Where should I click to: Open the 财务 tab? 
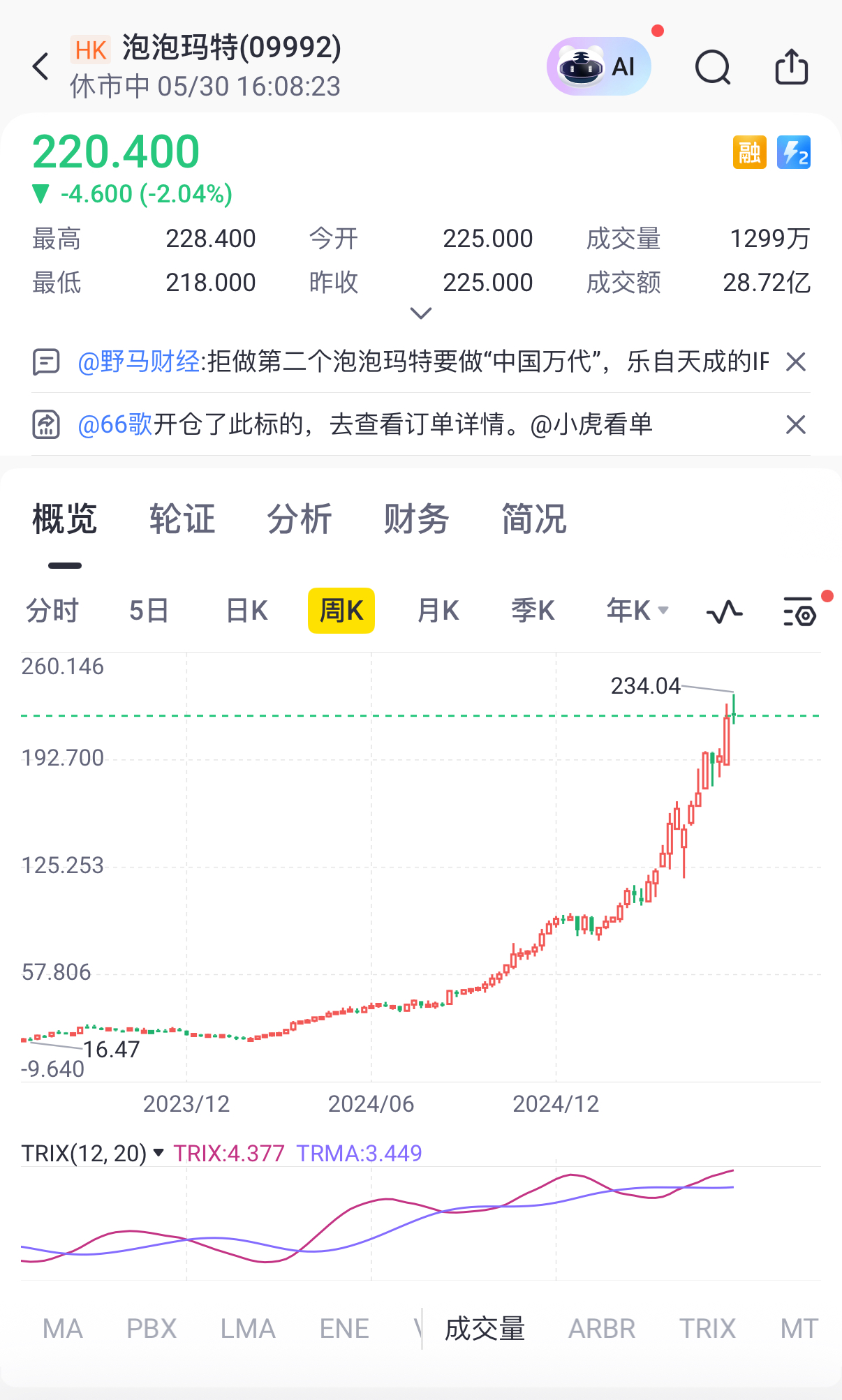[x=416, y=519]
